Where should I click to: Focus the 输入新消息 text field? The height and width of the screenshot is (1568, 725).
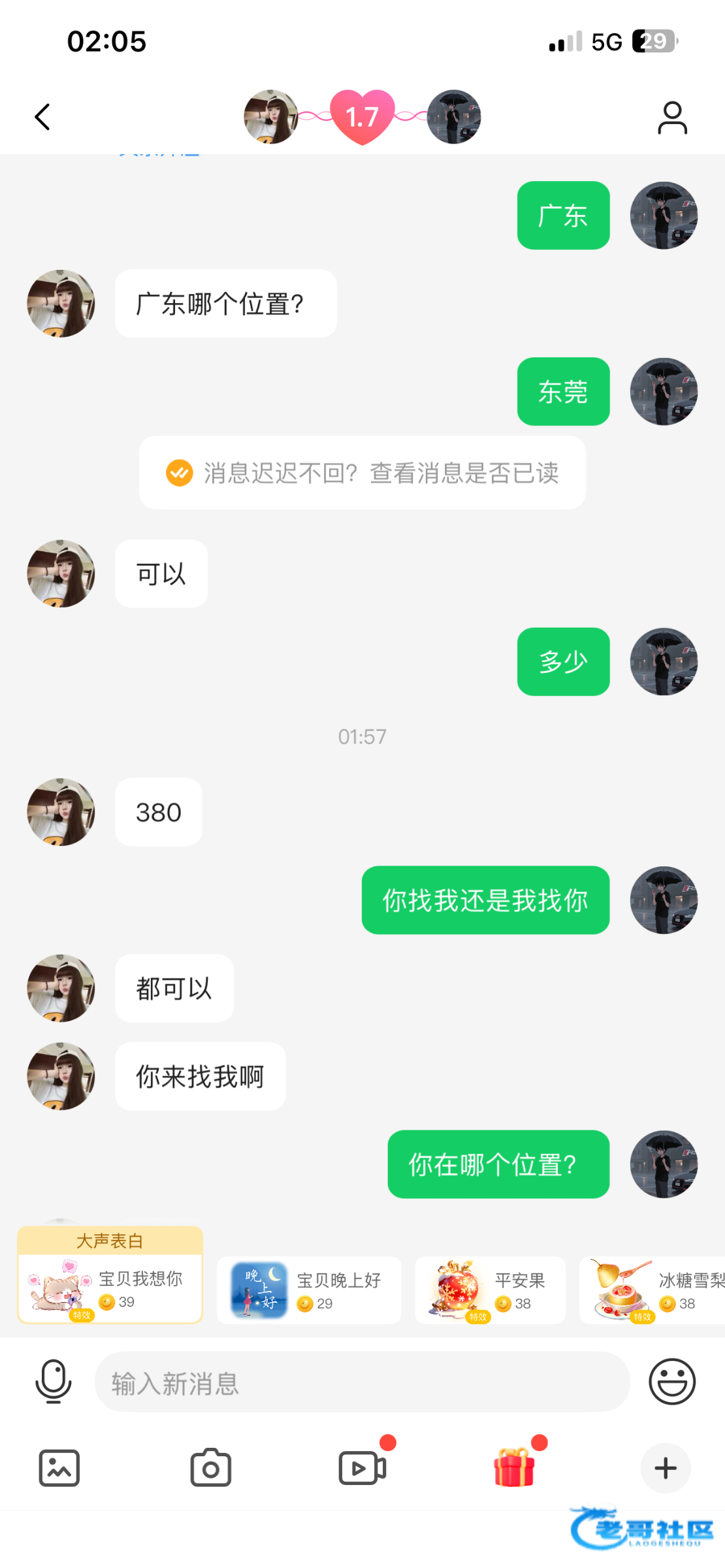coord(362,1382)
